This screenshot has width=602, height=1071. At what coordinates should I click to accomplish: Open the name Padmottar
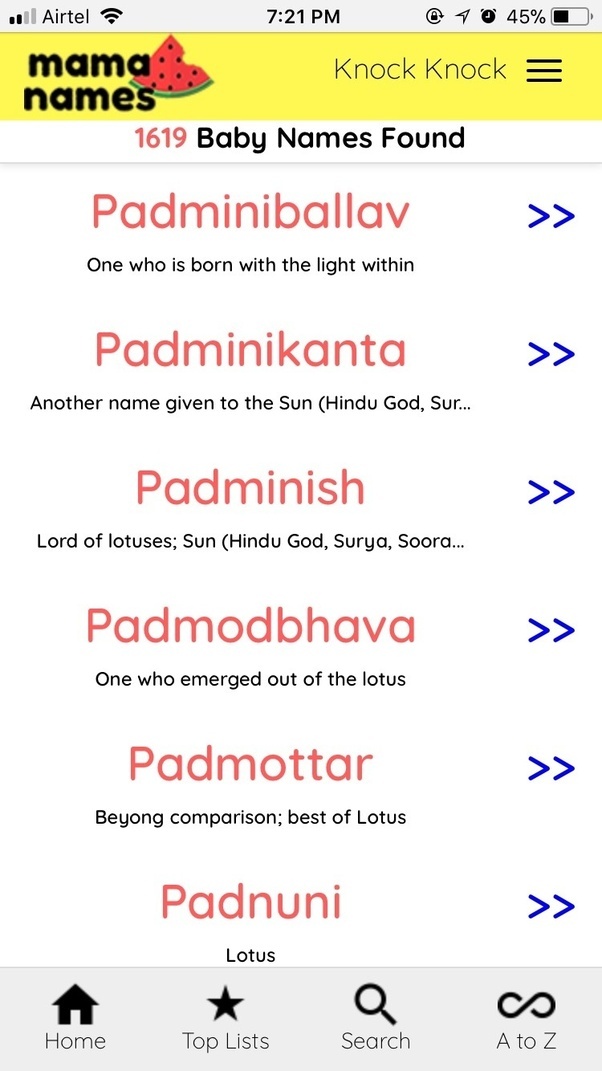point(251,764)
